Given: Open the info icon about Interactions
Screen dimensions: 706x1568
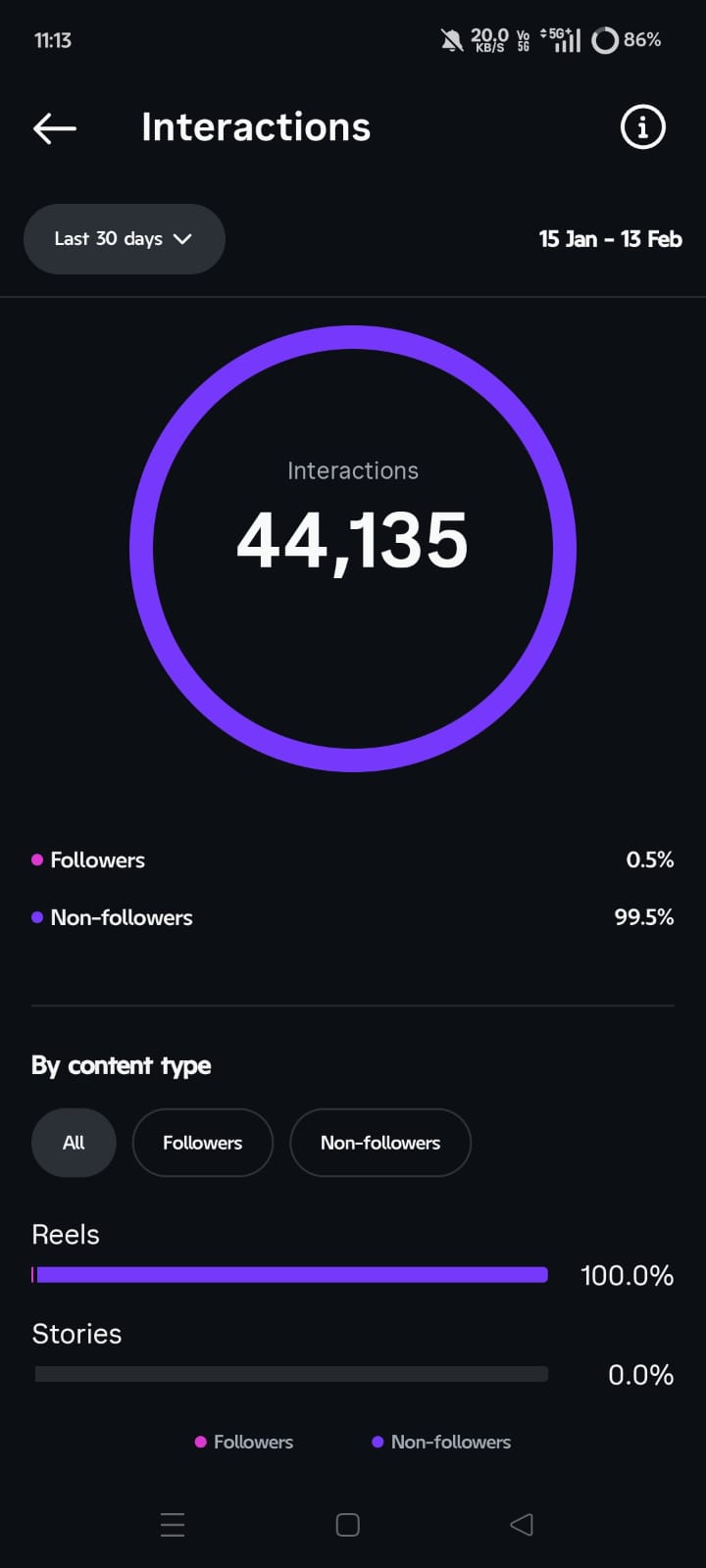Looking at the screenshot, I should pyautogui.click(x=642, y=127).
